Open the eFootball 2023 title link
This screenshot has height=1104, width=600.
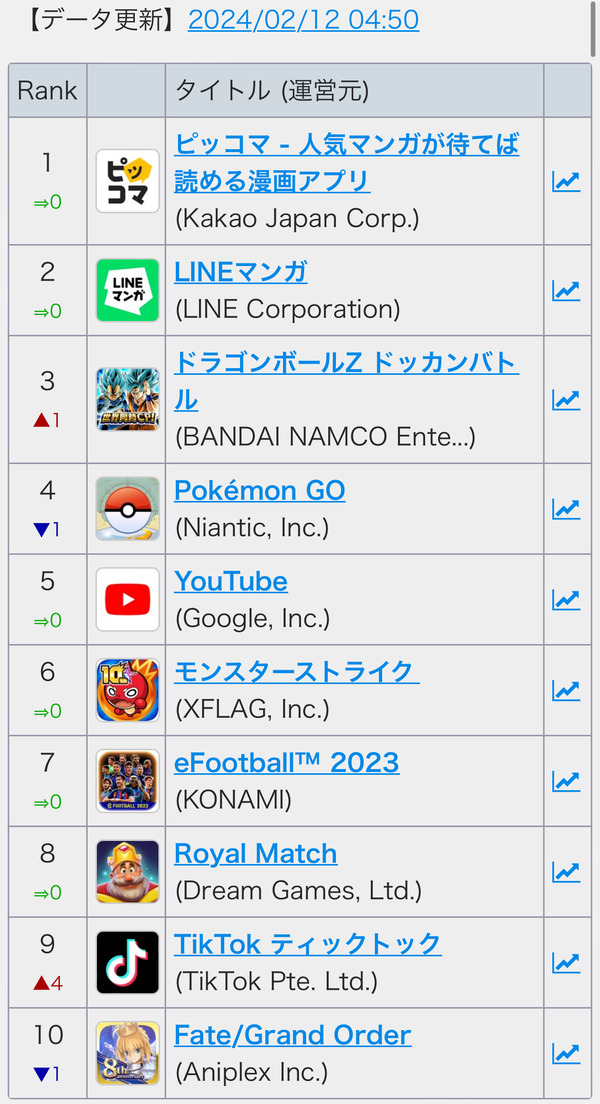click(287, 763)
